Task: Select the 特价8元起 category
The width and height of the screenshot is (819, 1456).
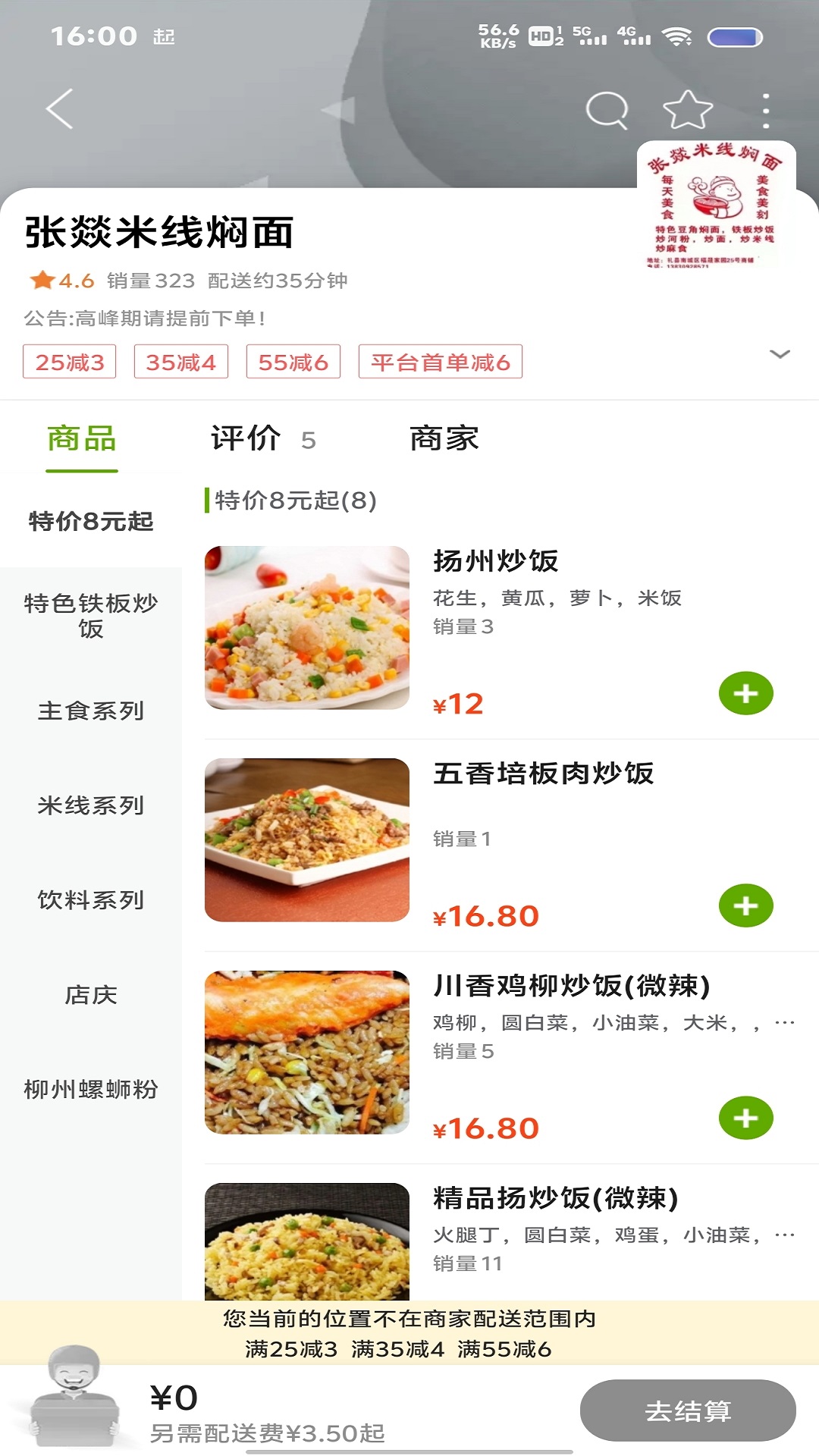Action: 91,522
